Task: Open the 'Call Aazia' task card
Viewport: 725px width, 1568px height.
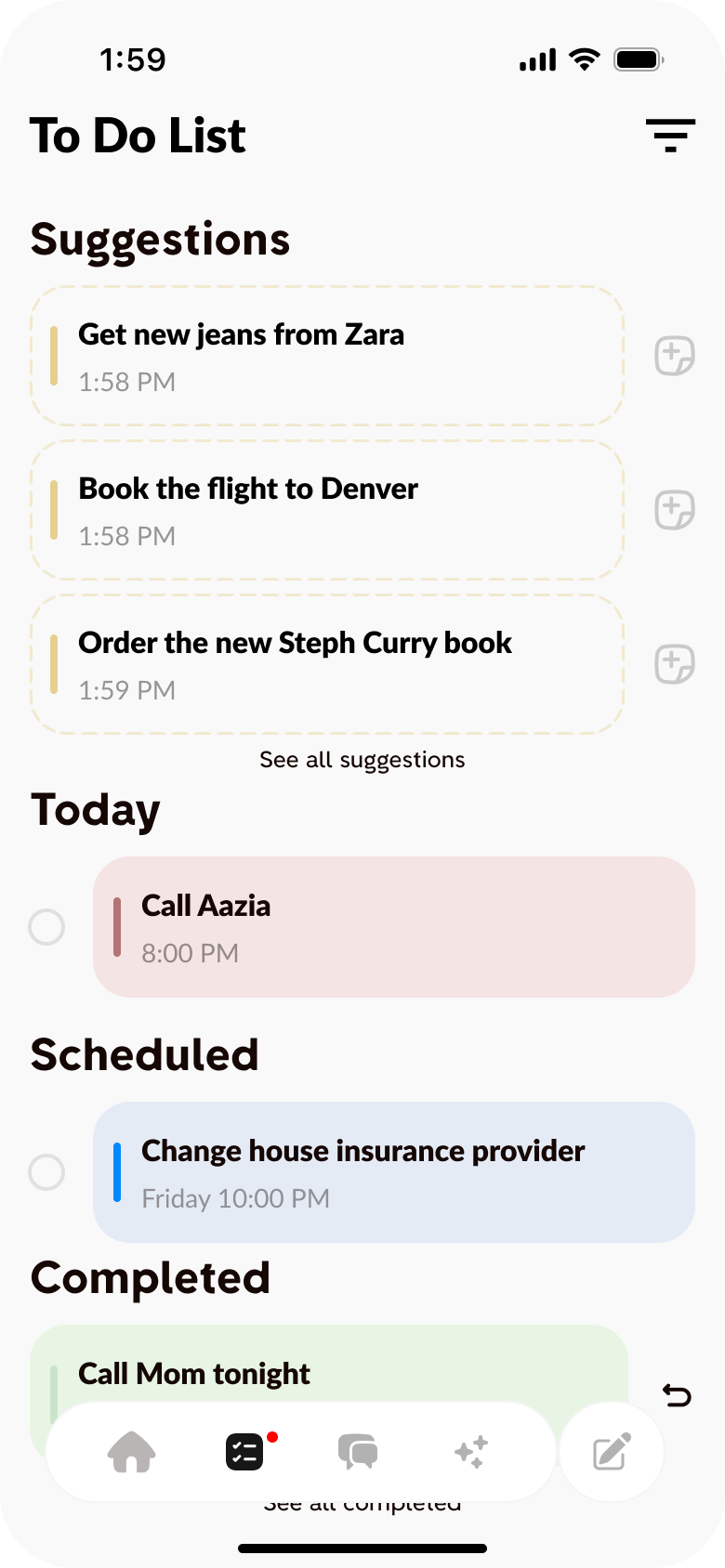Action: click(393, 927)
